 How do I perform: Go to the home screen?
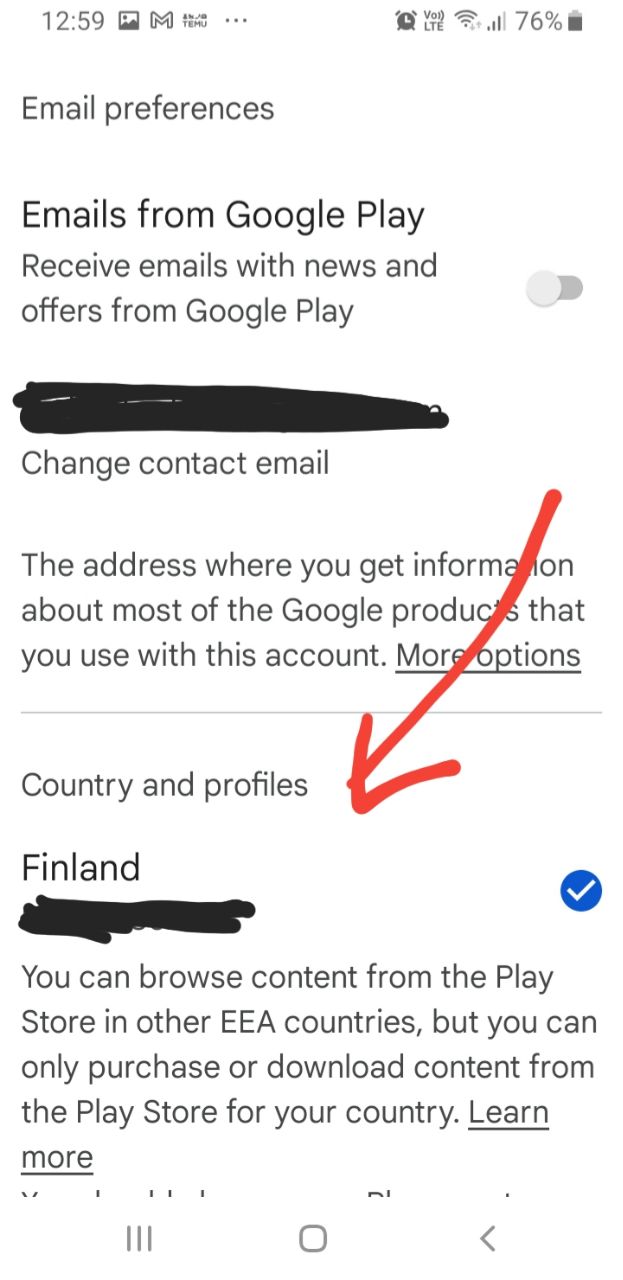click(313, 1239)
